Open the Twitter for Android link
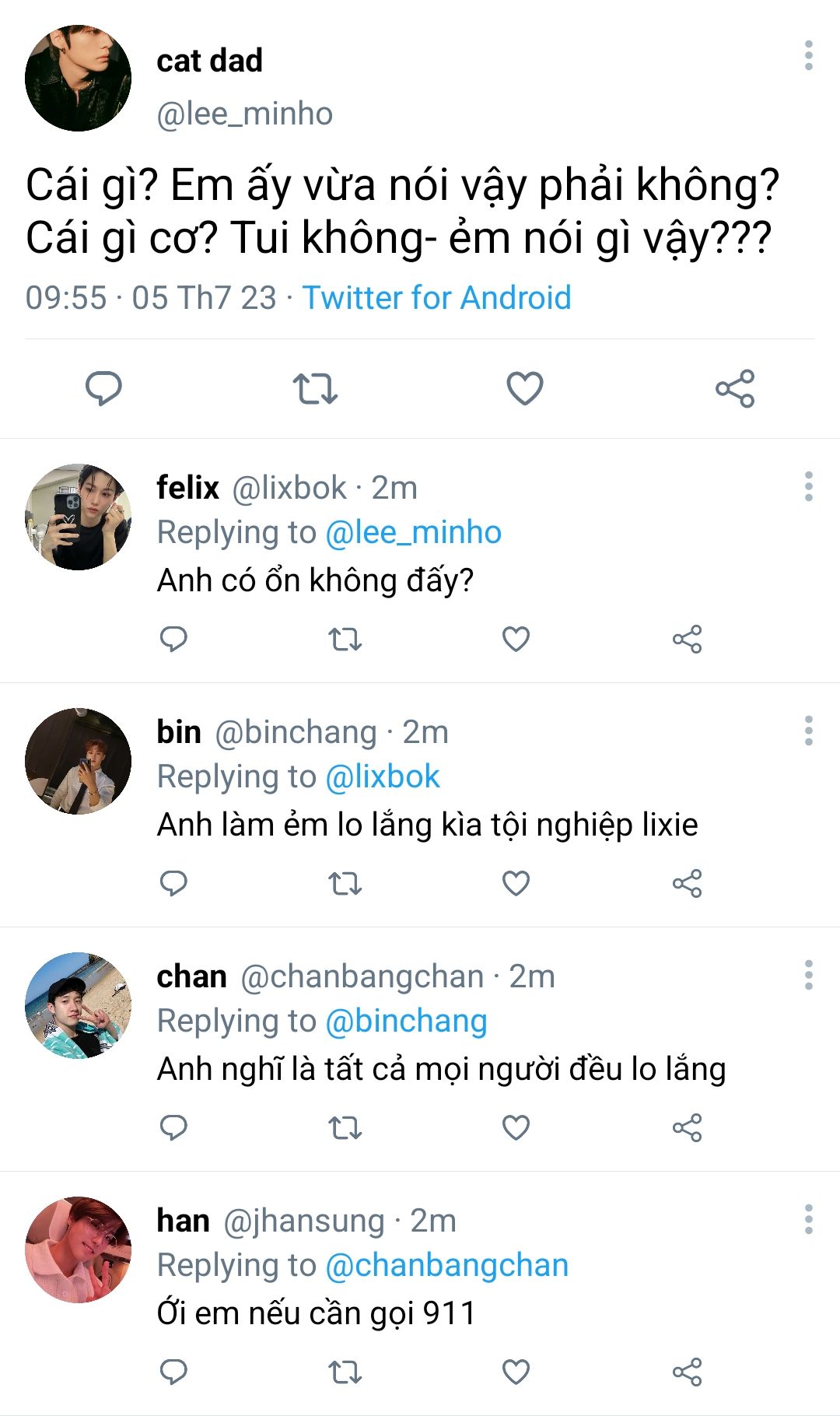This screenshot has width=840, height=1416. (436, 298)
